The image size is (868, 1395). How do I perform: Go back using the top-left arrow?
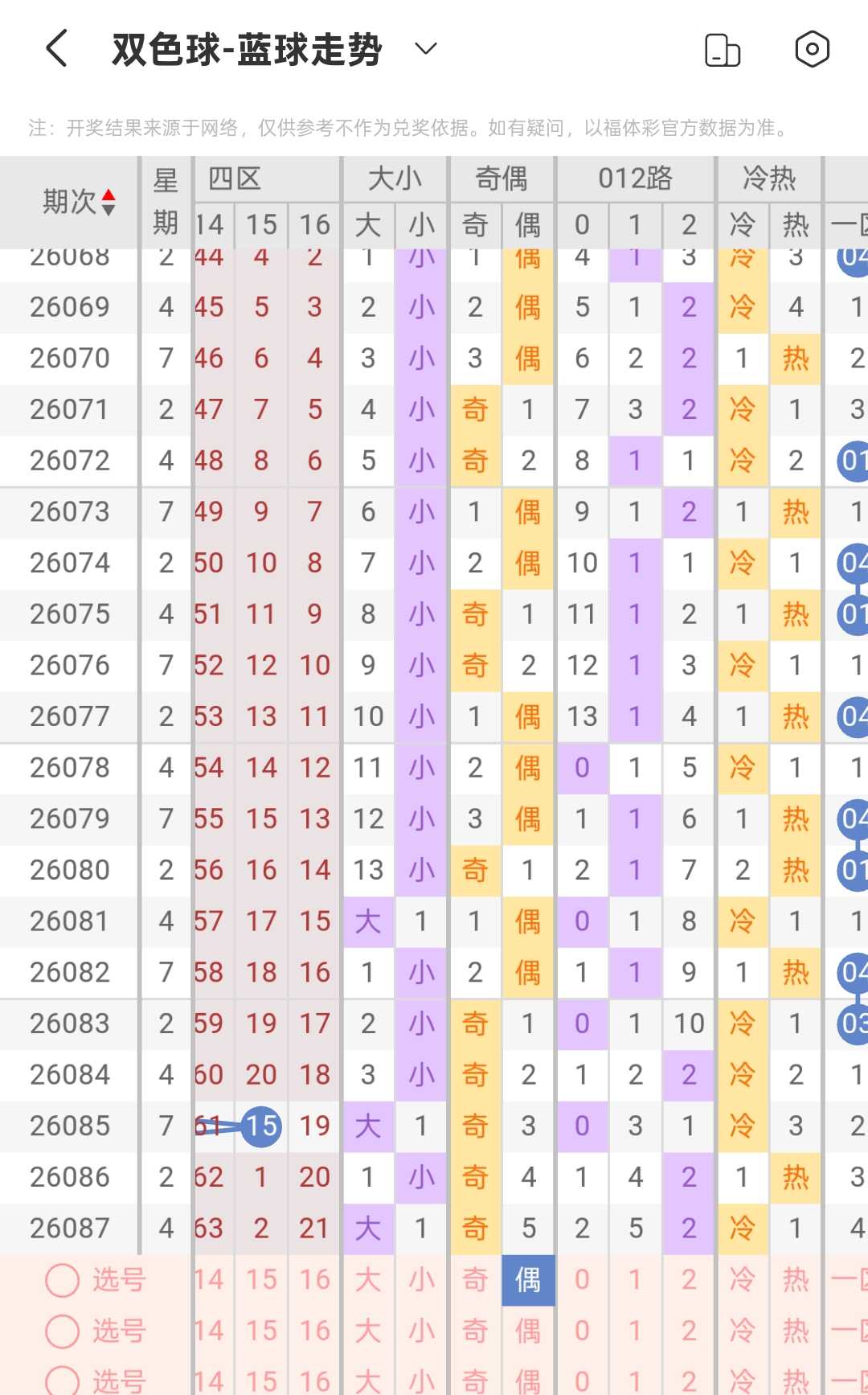(x=56, y=48)
